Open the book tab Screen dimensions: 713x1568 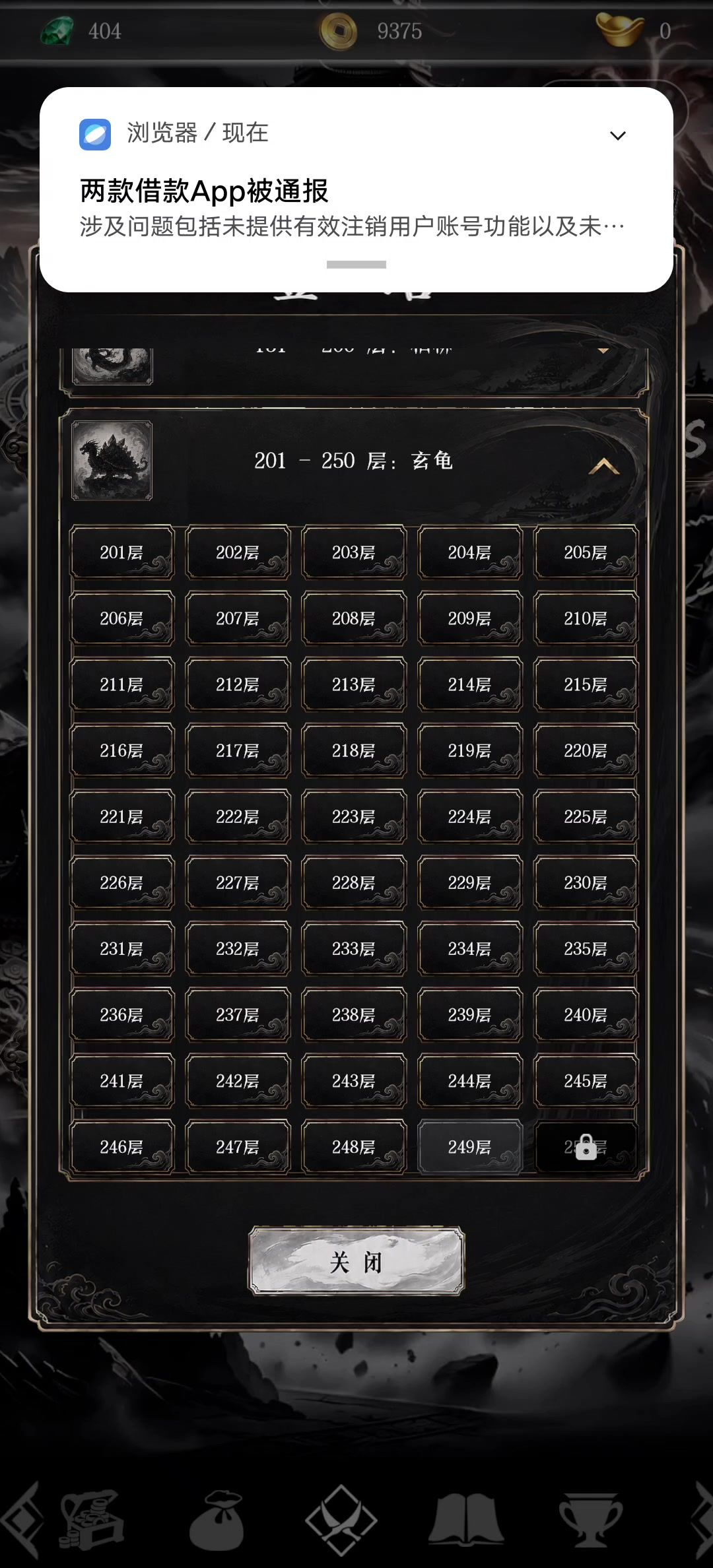(466, 1520)
